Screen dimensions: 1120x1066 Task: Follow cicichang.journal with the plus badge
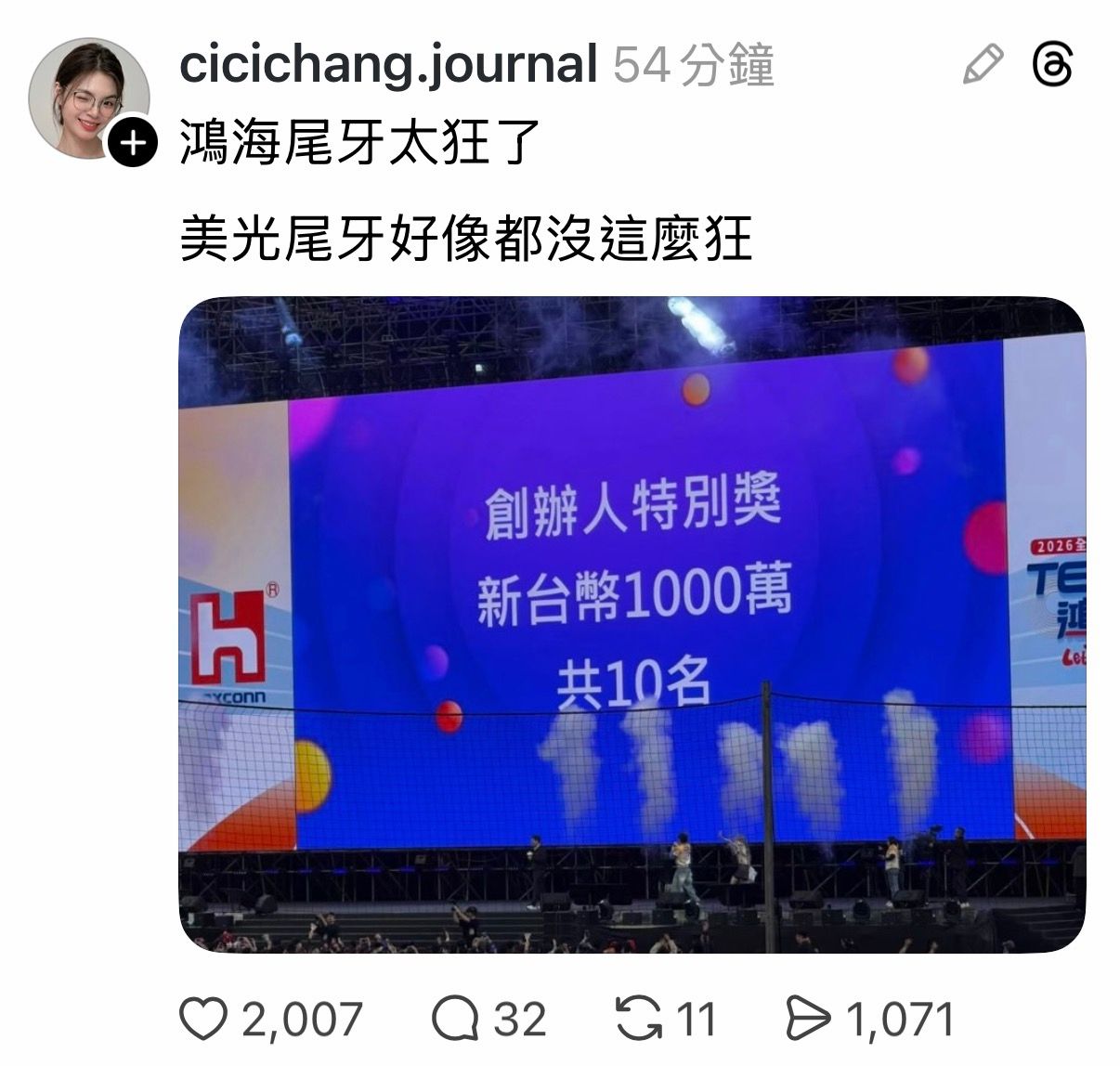click(134, 143)
